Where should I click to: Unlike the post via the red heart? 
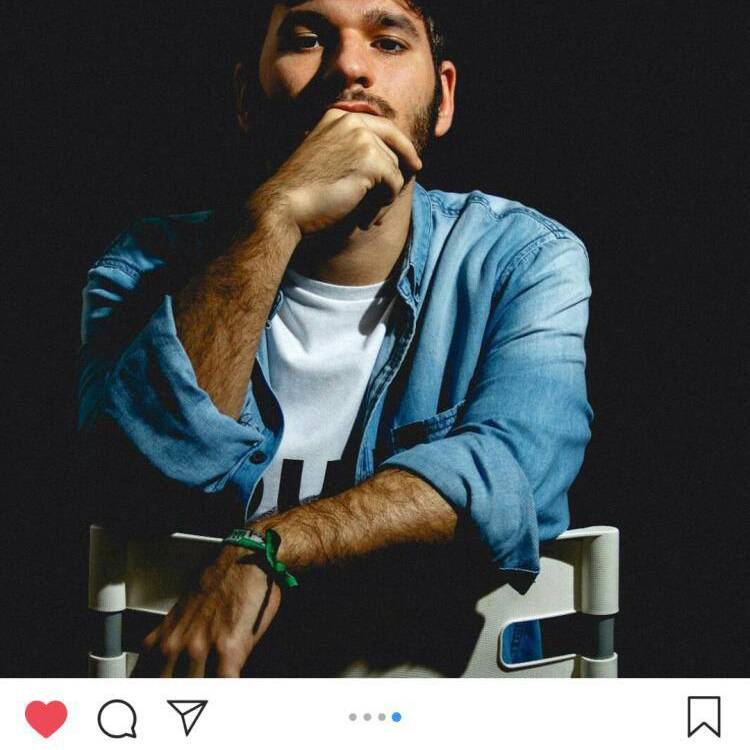(x=46, y=717)
